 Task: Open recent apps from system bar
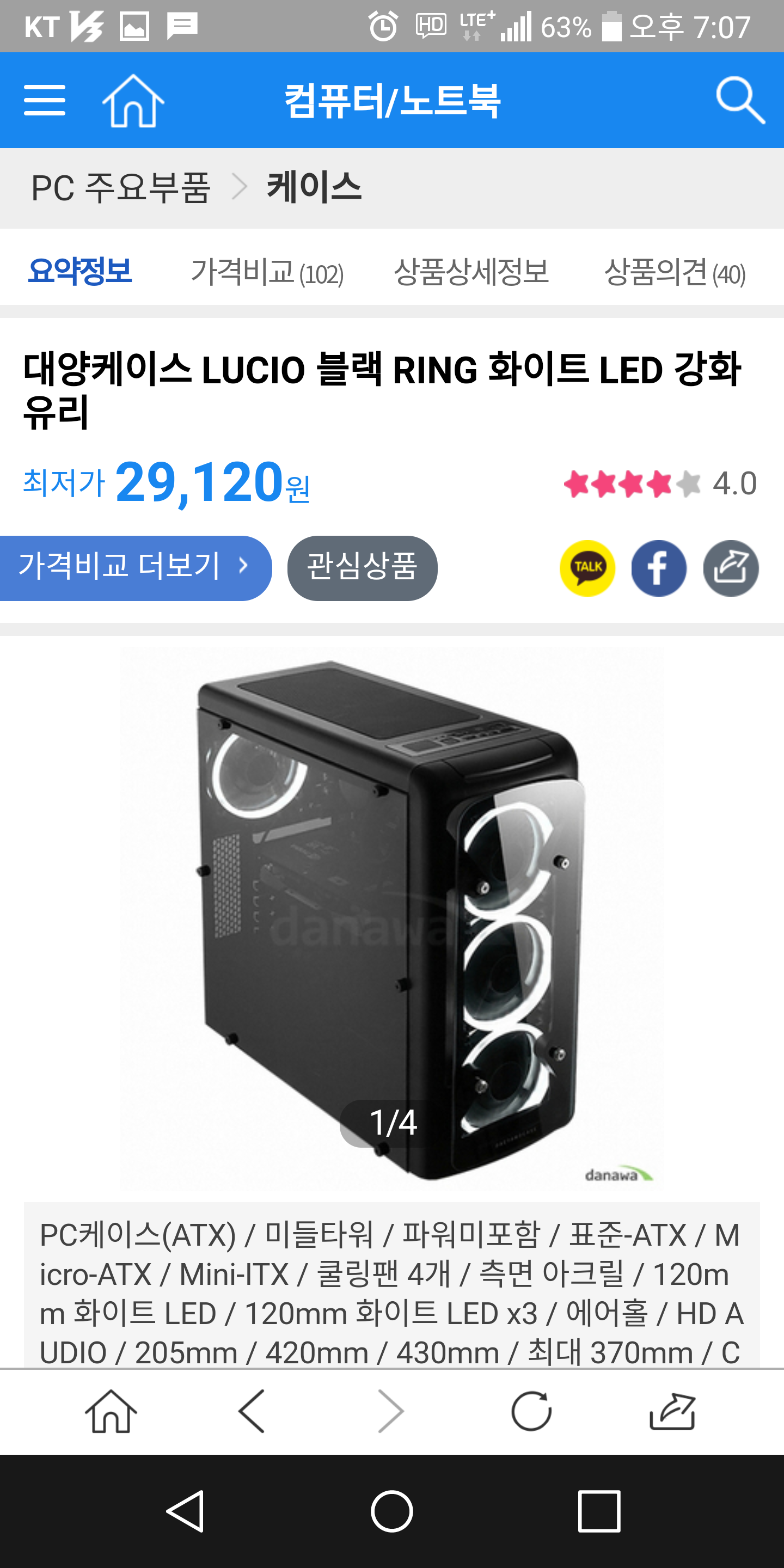599,1511
